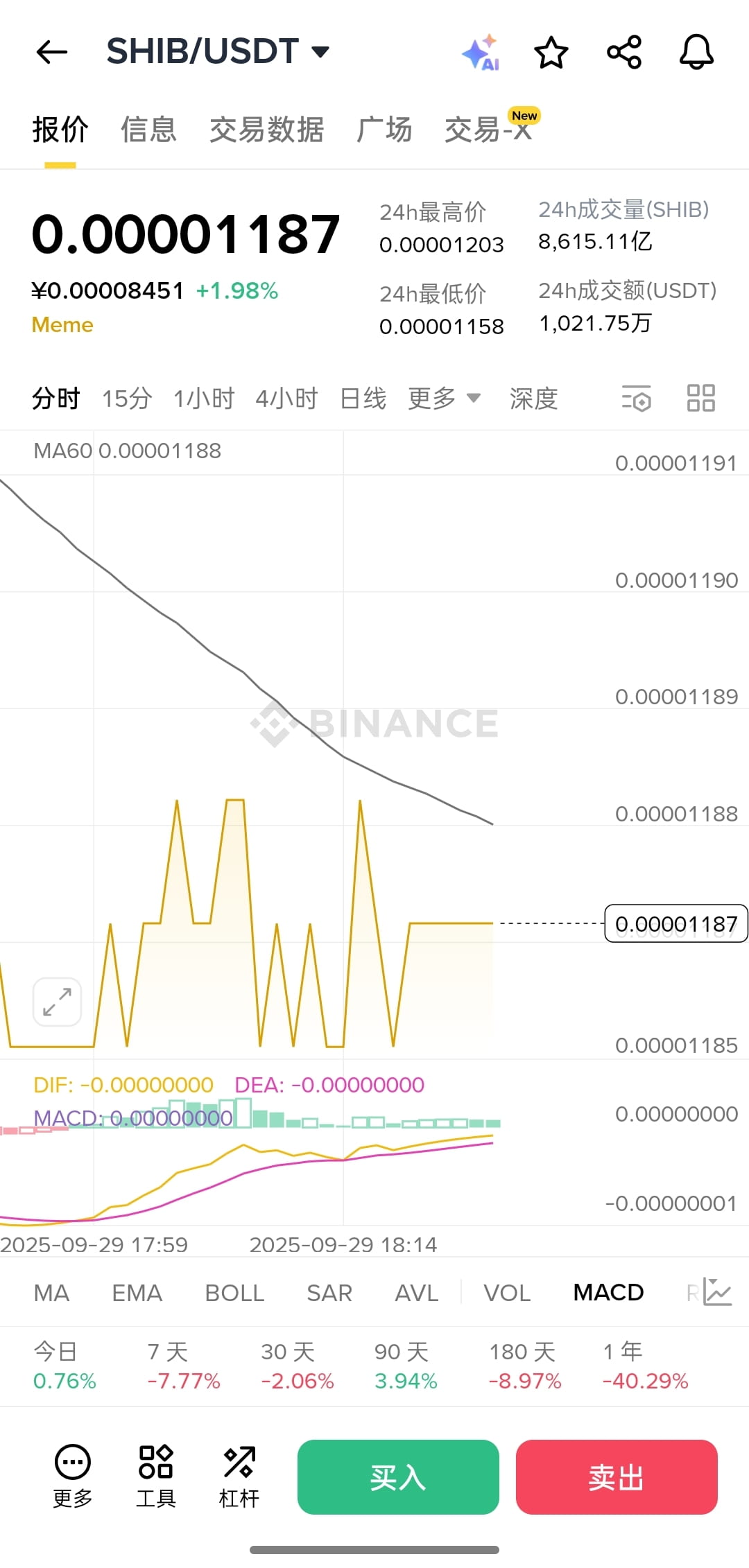Open the AI assistant sparkle icon
749x1568 pixels.
pyautogui.click(x=481, y=52)
